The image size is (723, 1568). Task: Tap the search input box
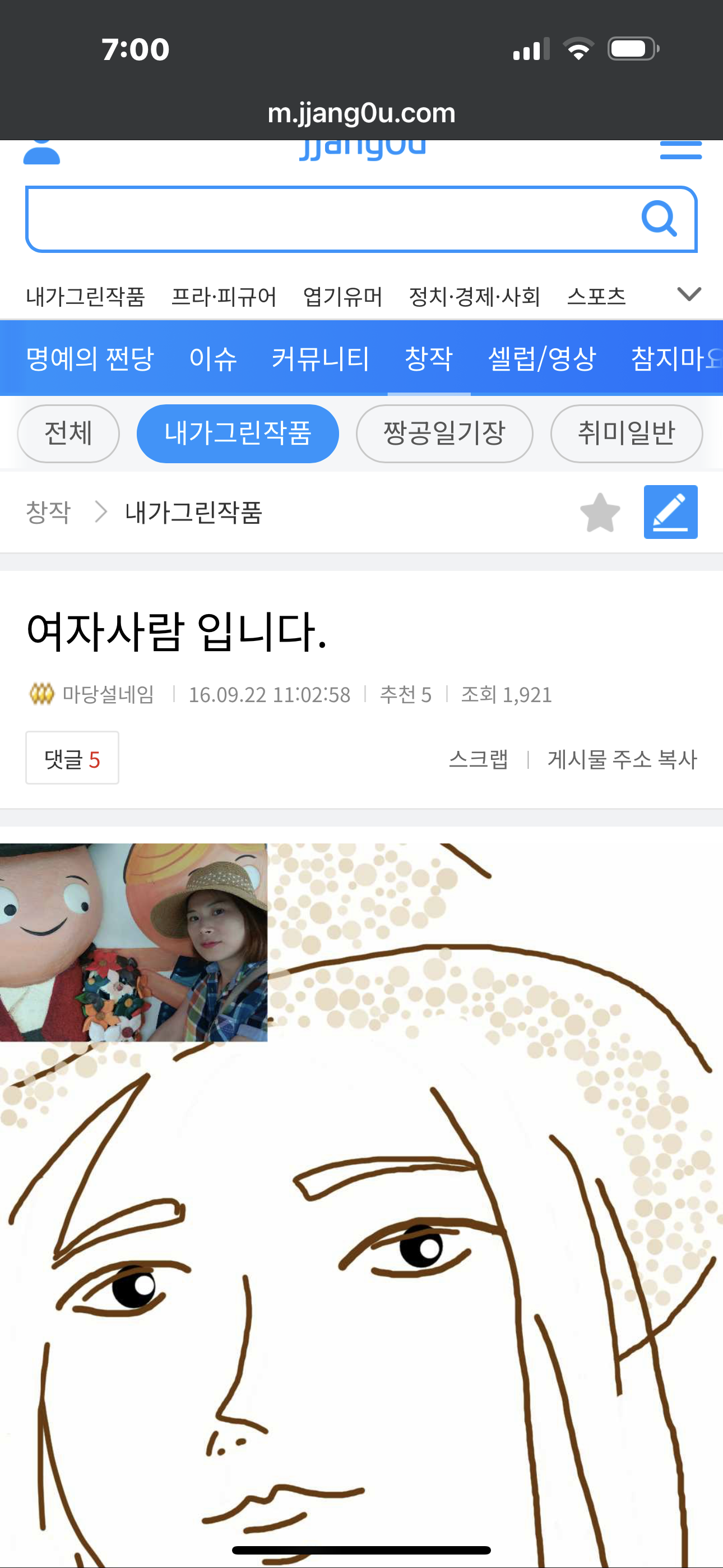328,219
